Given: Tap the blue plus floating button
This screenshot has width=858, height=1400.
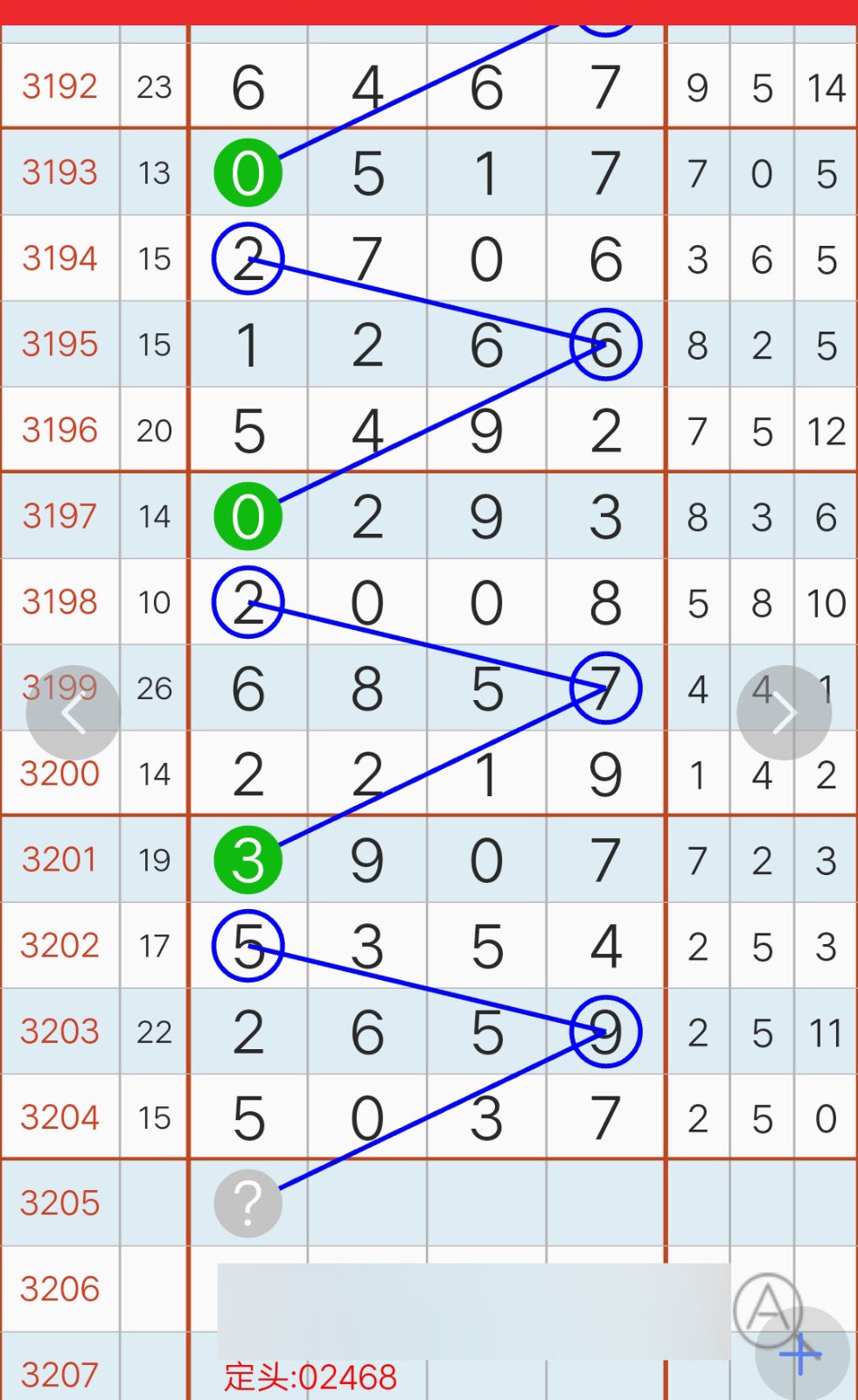Looking at the screenshot, I should (801, 1354).
